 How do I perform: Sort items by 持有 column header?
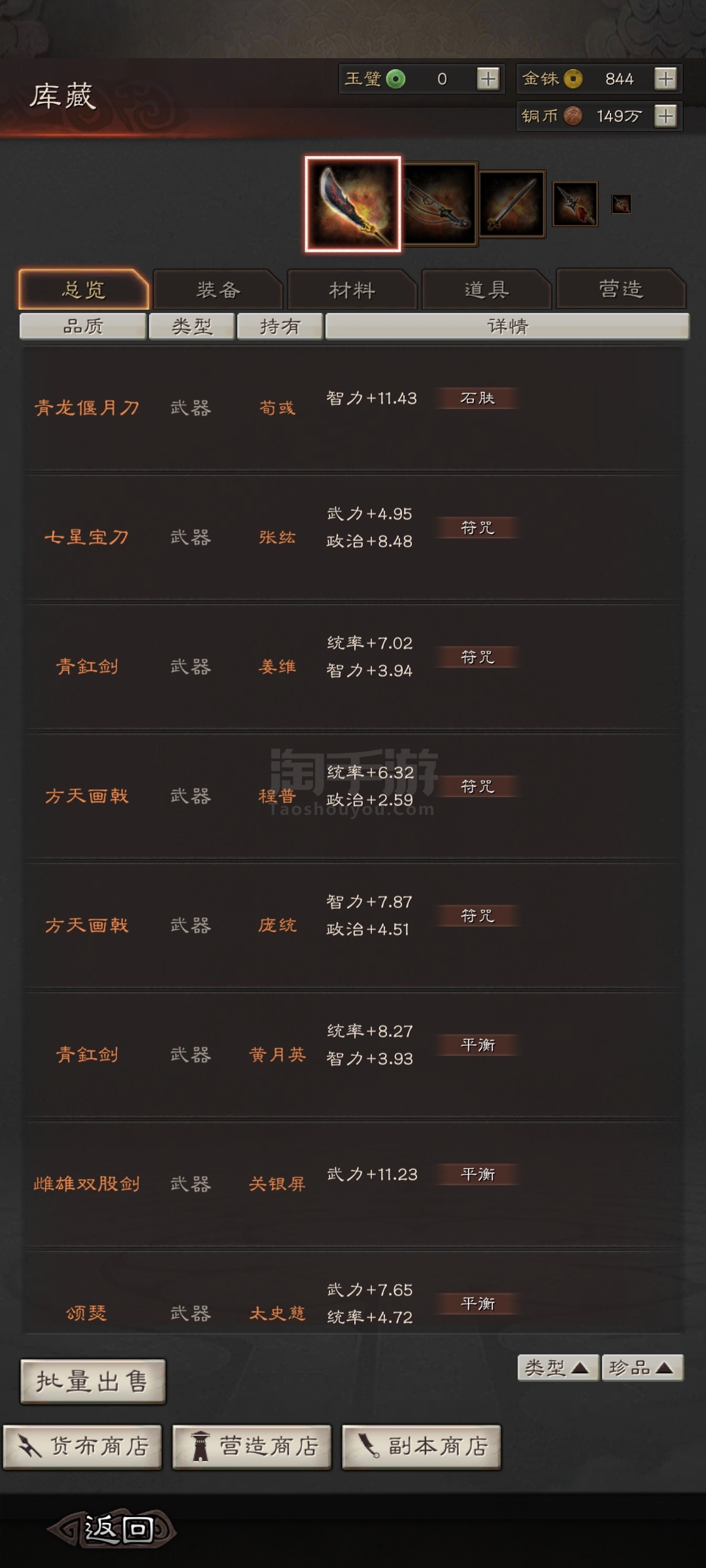coord(280,326)
